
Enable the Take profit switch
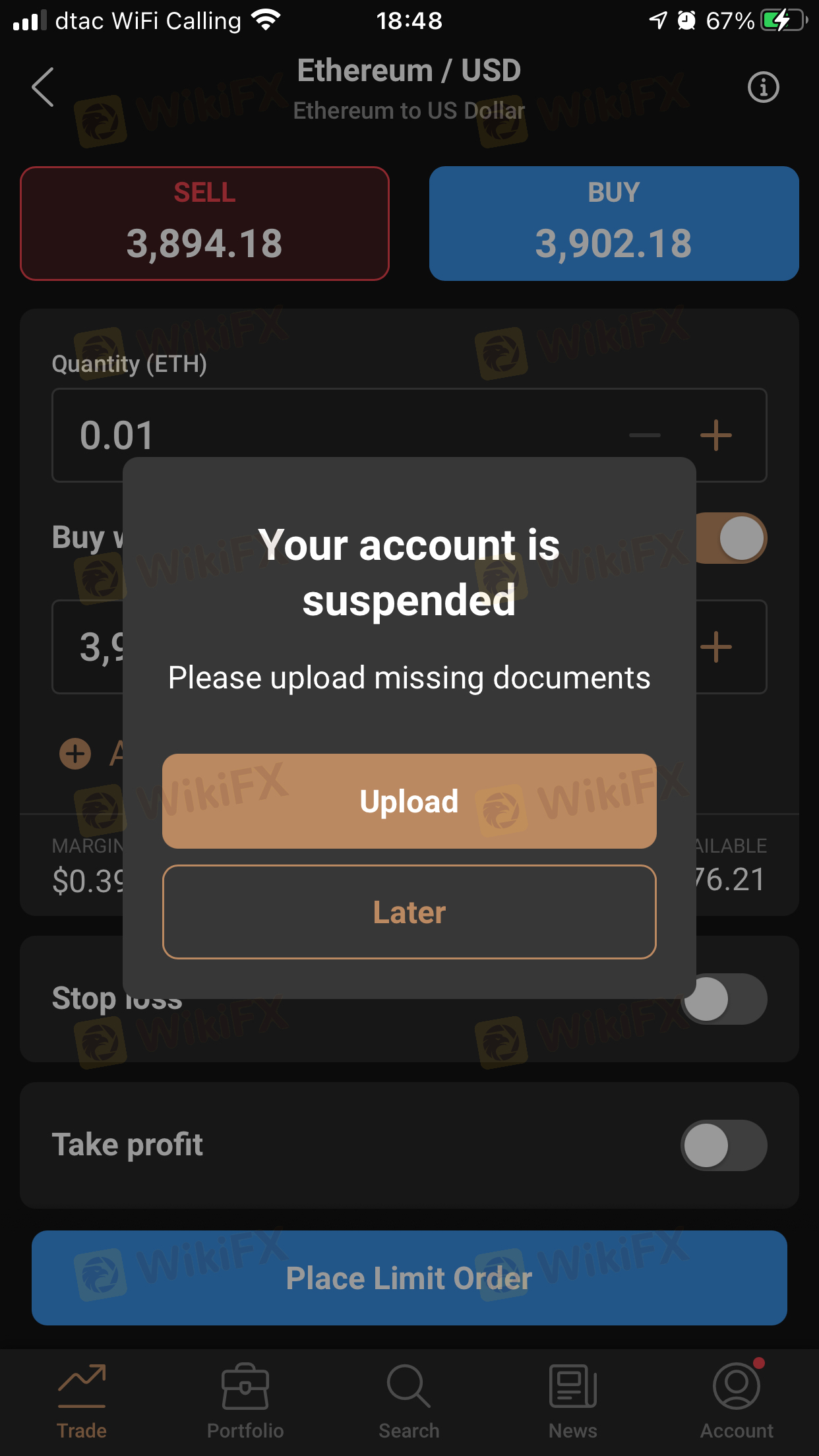pyautogui.click(x=723, y=1145)
